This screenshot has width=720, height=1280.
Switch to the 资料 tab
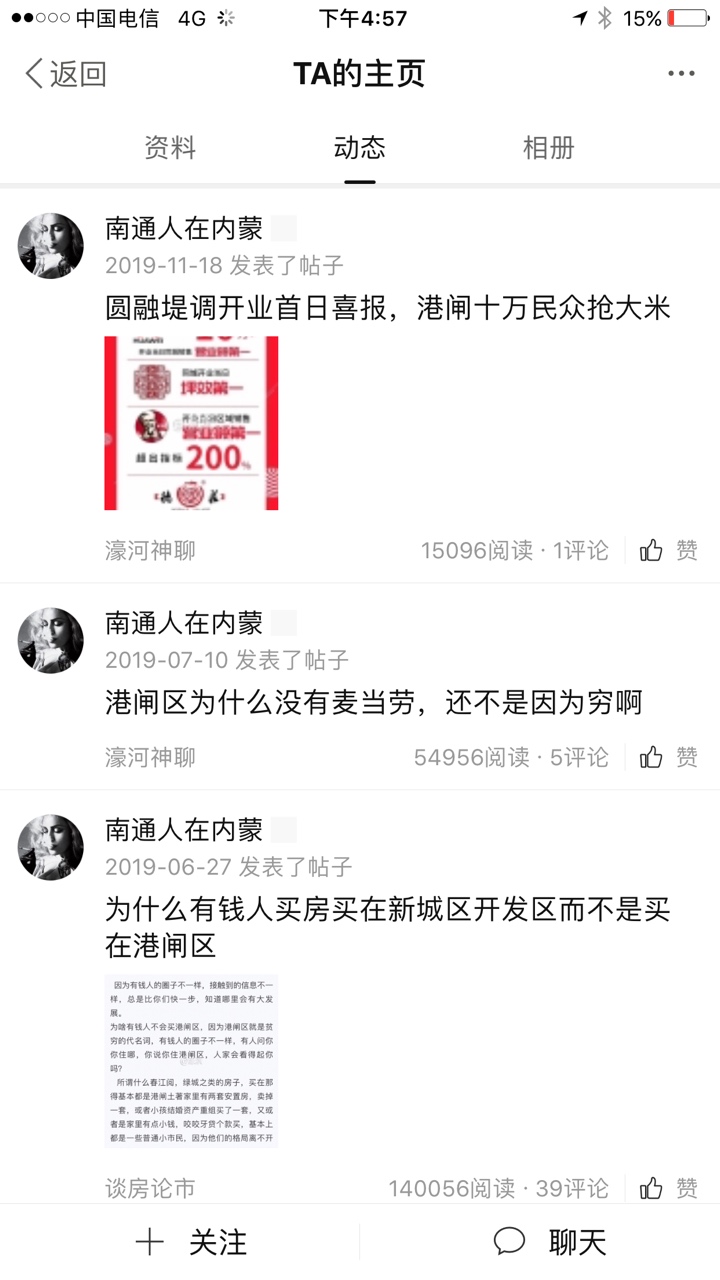pos(170,148)
